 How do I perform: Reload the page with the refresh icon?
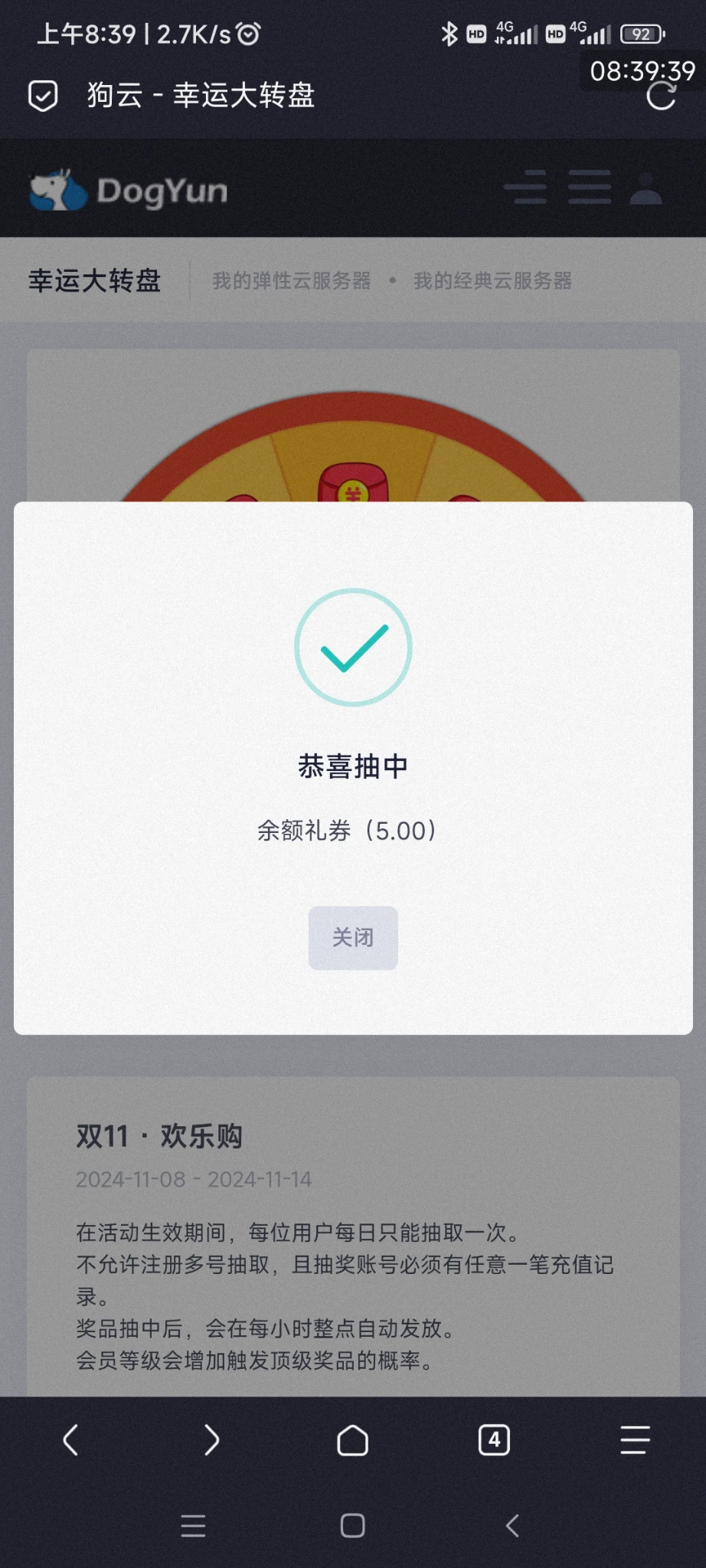pos(661,96)
